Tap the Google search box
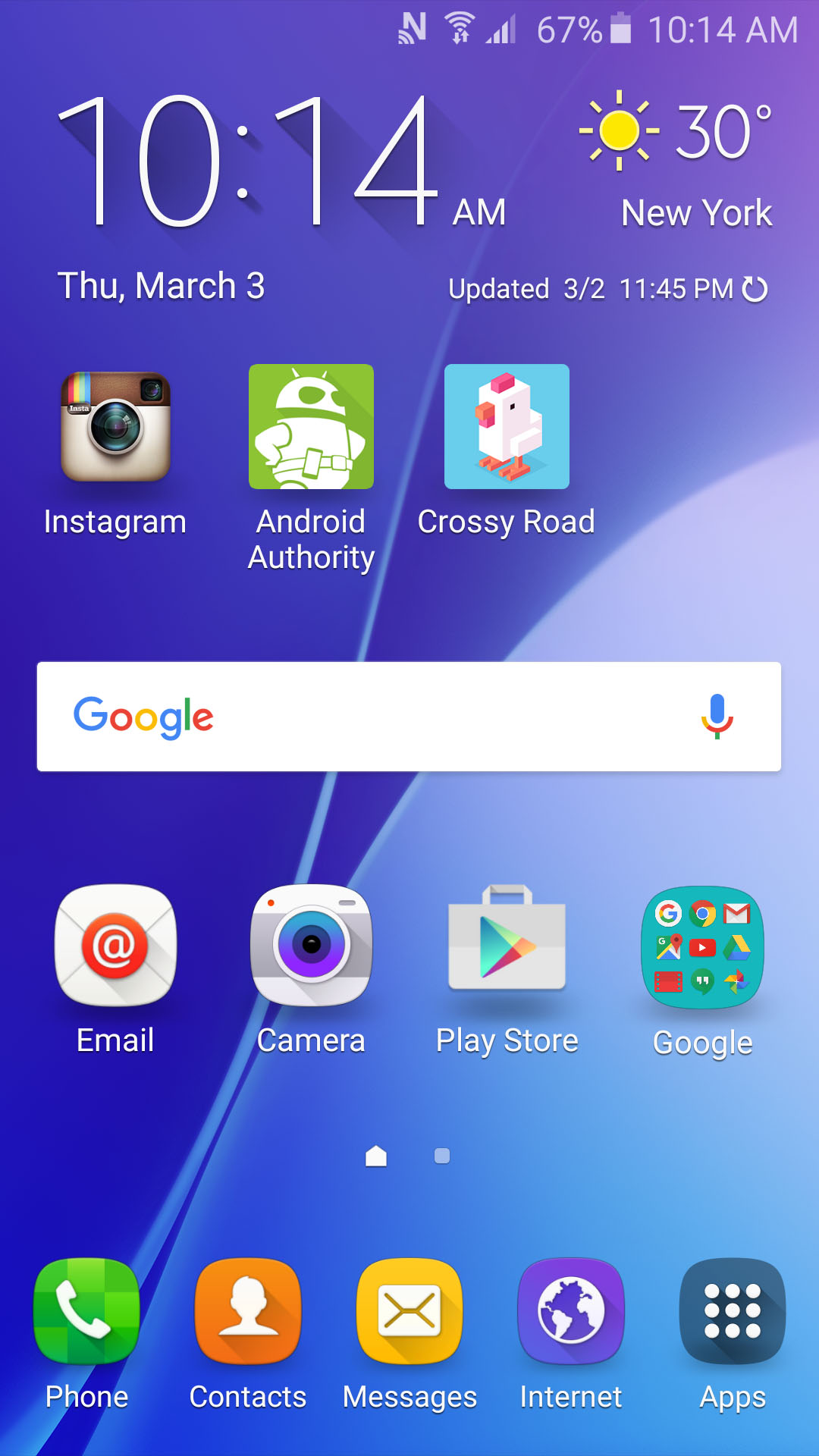The image size is (819, 1456). [x=379, y=717]
